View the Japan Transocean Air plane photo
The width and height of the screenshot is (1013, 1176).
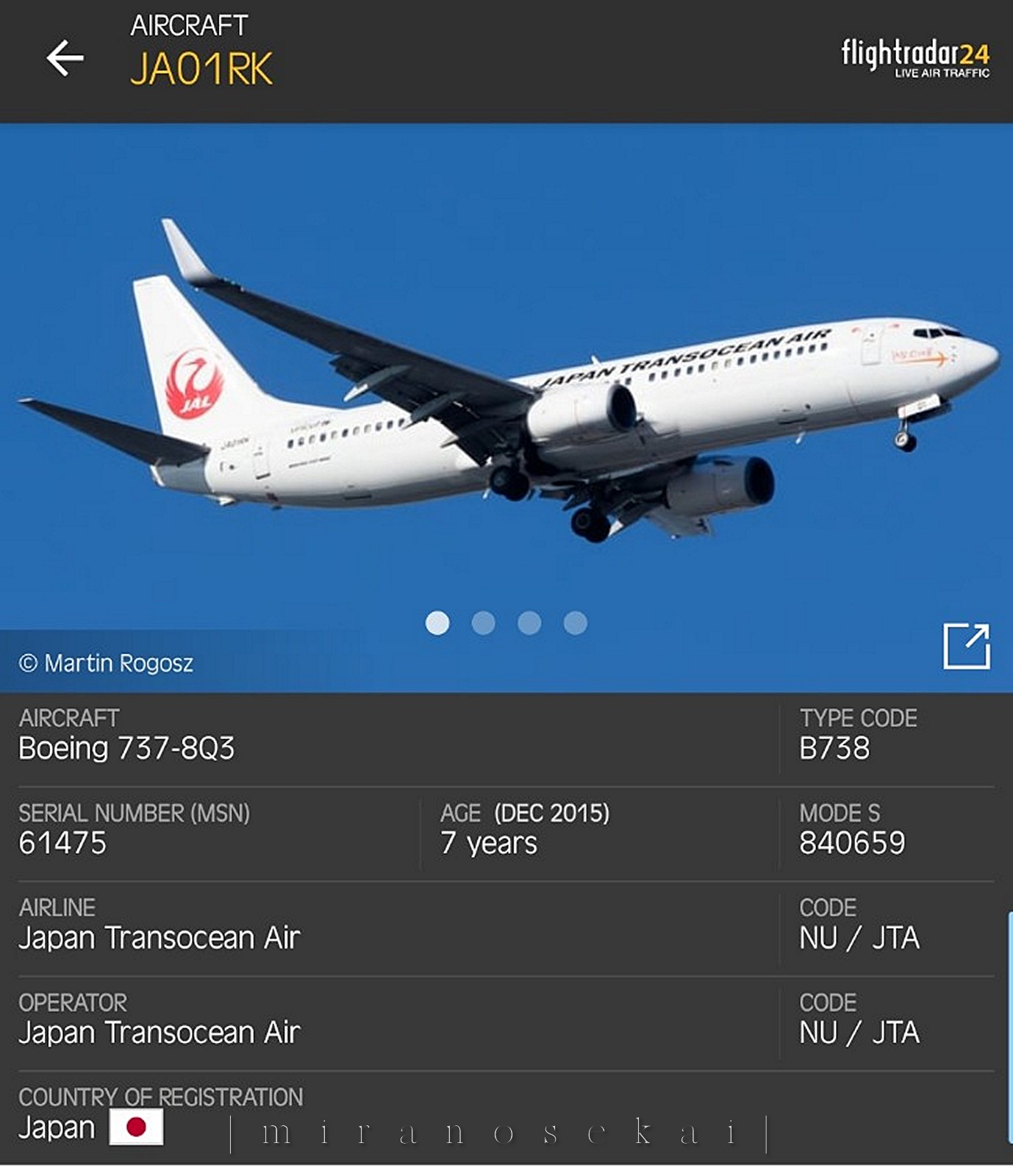[506, 382]
